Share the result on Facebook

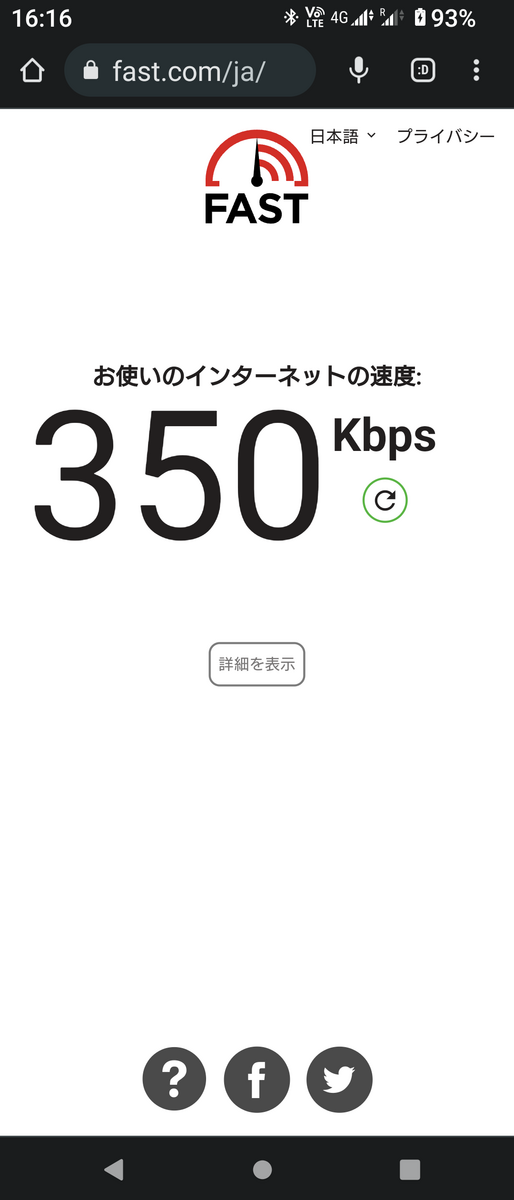pos(257,1080)
